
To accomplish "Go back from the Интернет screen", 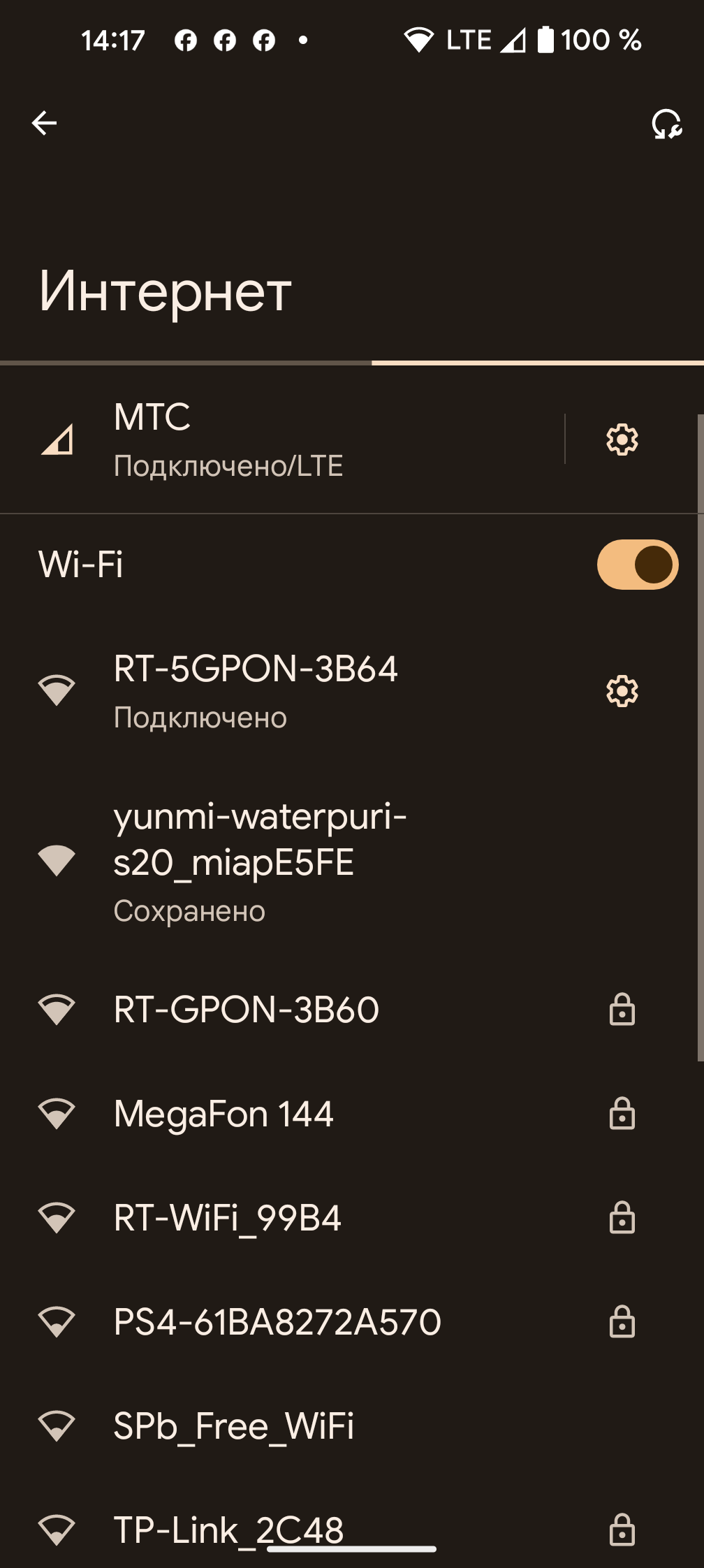I will 44,123.
